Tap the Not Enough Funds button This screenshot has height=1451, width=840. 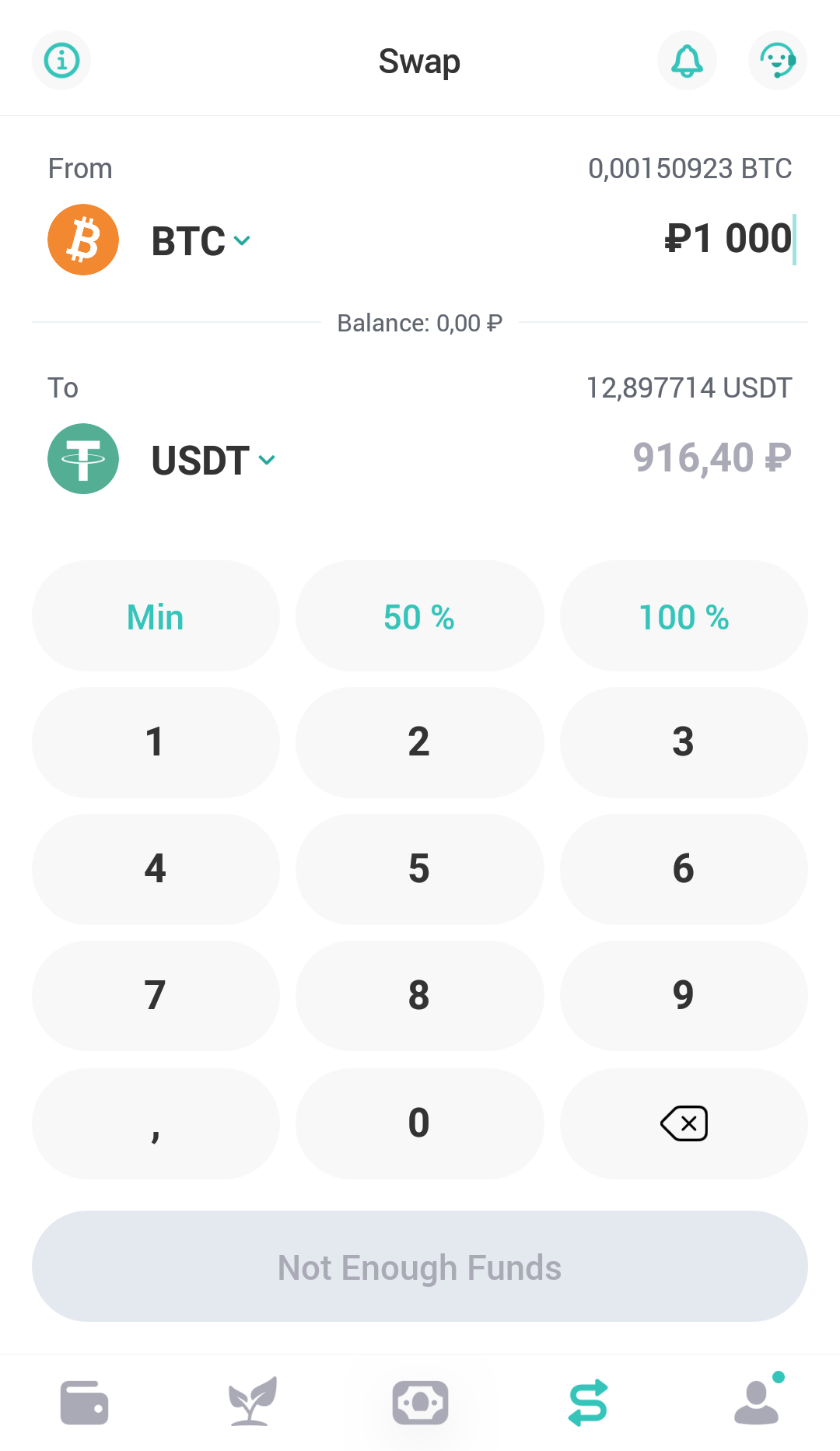[x=419, y=1267]
